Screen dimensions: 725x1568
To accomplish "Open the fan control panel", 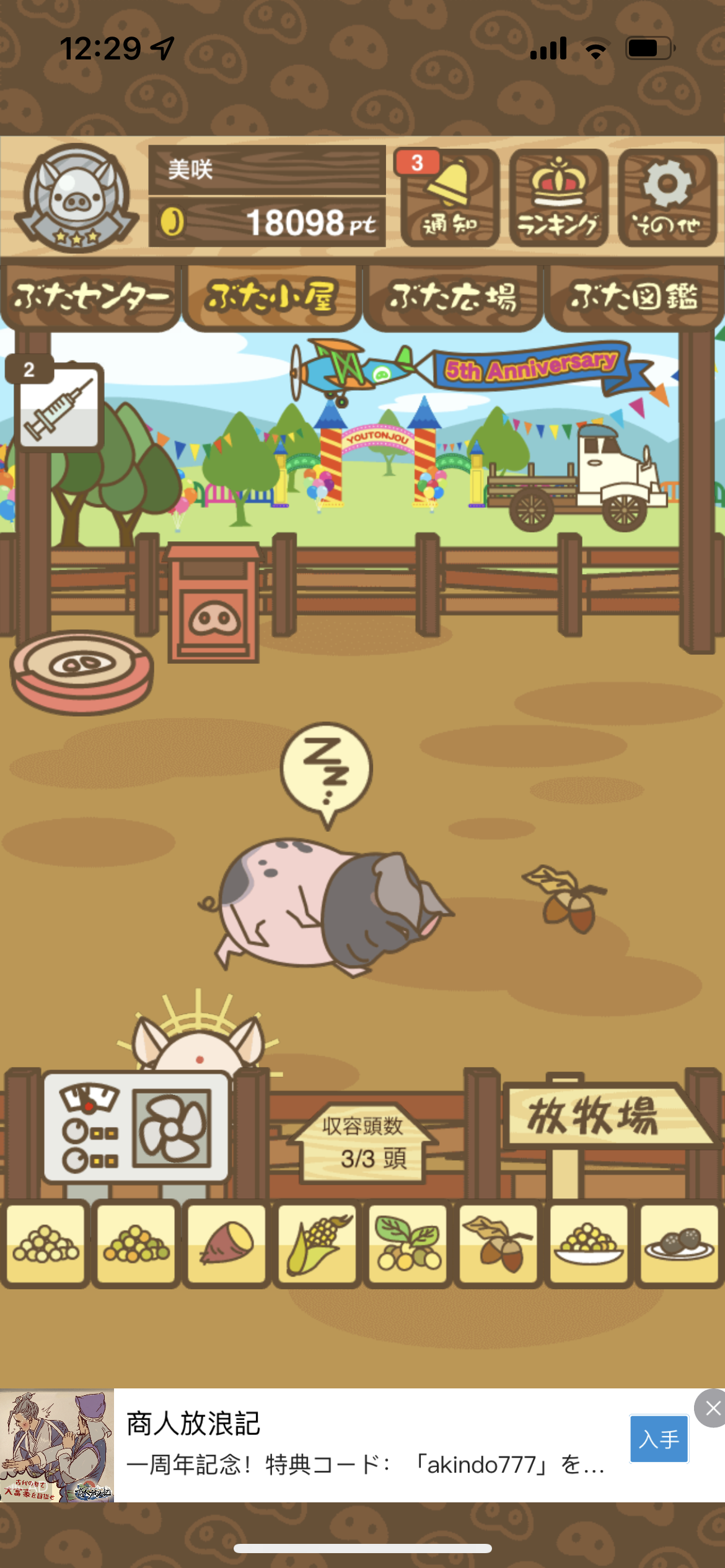I will (x=136, y=1127).
